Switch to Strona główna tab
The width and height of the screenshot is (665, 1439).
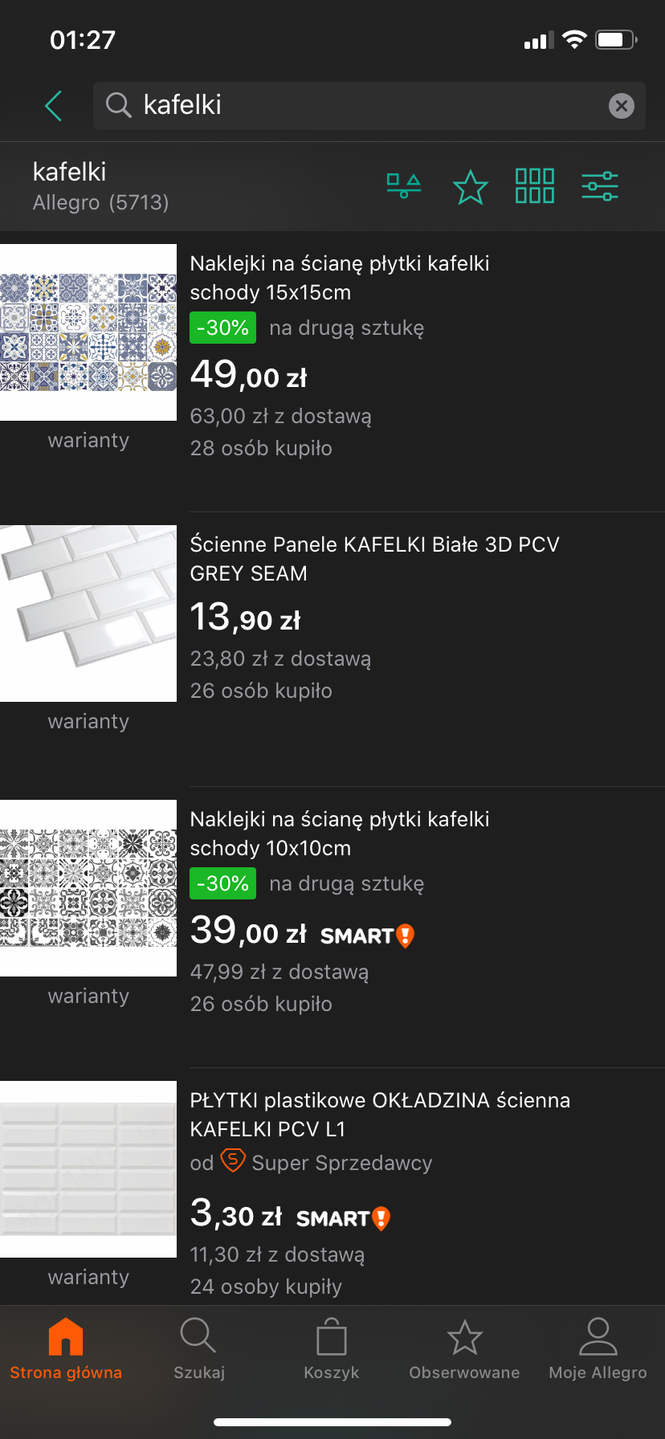pos(66,1348)
